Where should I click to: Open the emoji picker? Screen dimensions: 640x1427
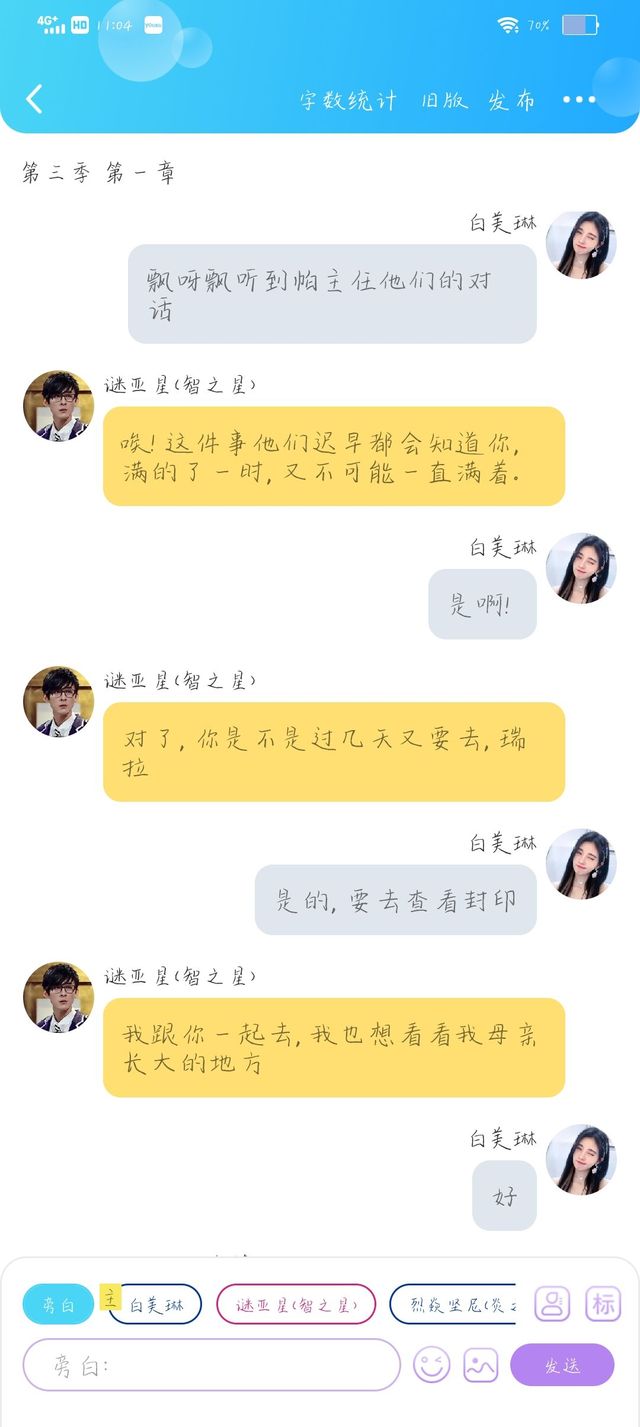[432, 1365]
